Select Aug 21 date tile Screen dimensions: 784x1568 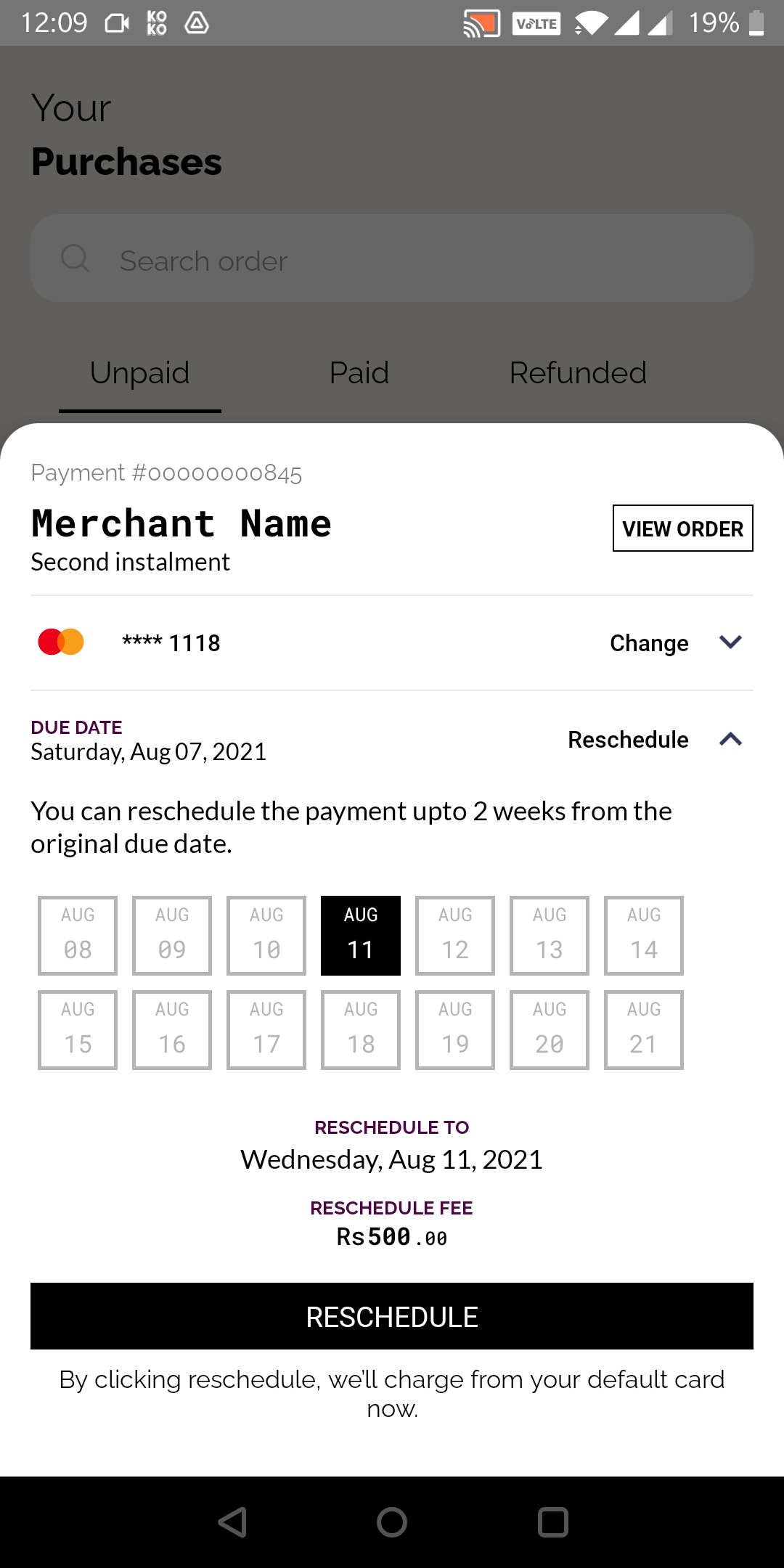[x=644, y=1029]
